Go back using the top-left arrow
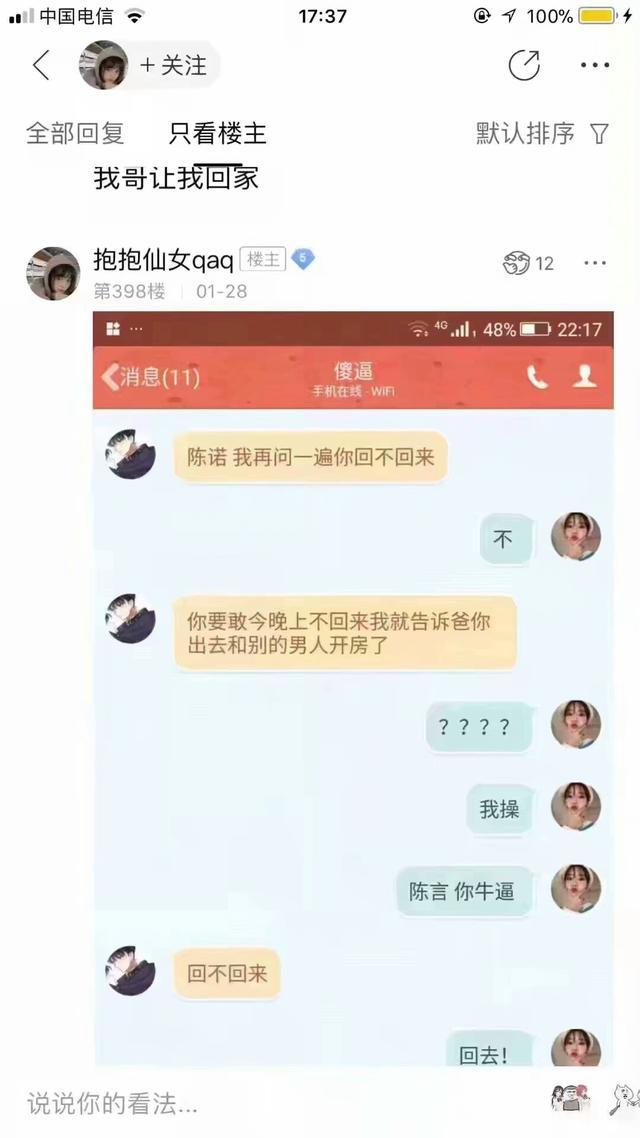This screenshot has height=1138, width=640. pyautogui.click(x=41, y=65)
